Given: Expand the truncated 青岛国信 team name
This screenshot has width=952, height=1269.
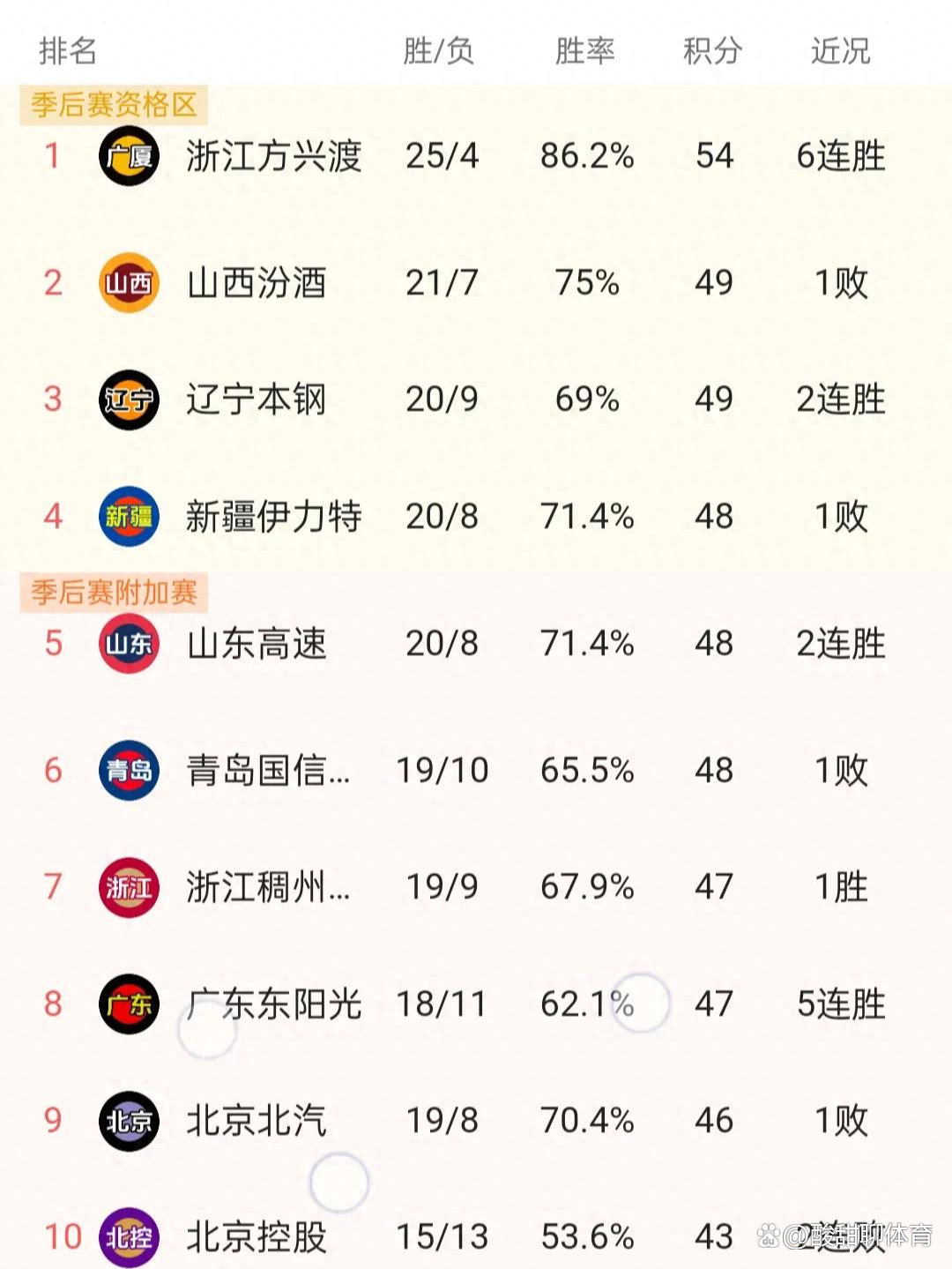Looking at the screenshot, I should [269, 769].
